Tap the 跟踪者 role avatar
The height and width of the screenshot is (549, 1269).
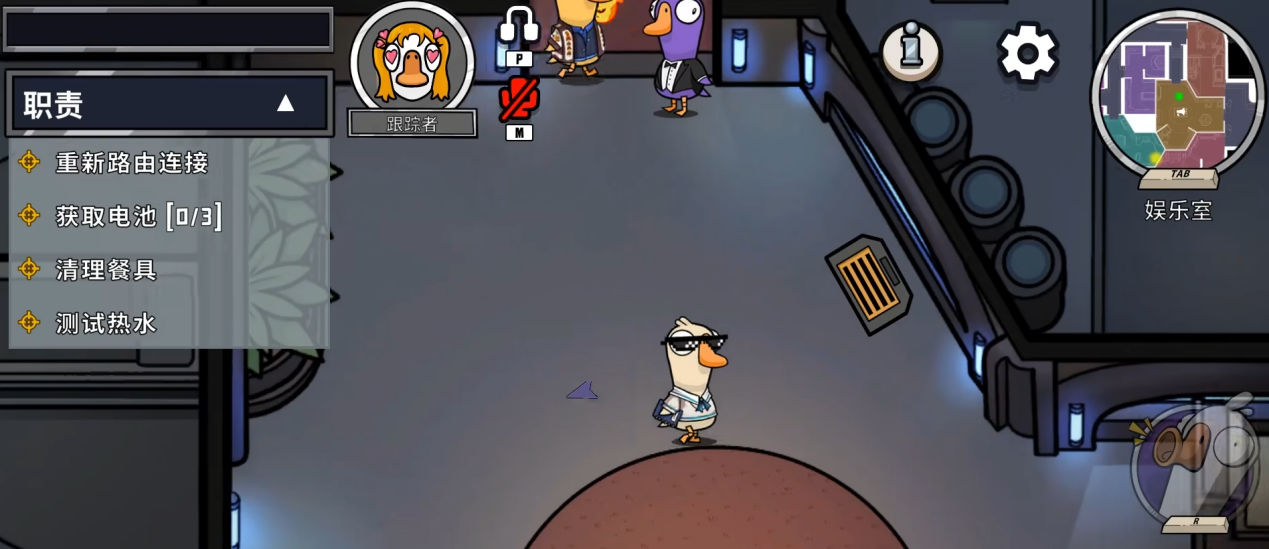(x=412, y=62)
